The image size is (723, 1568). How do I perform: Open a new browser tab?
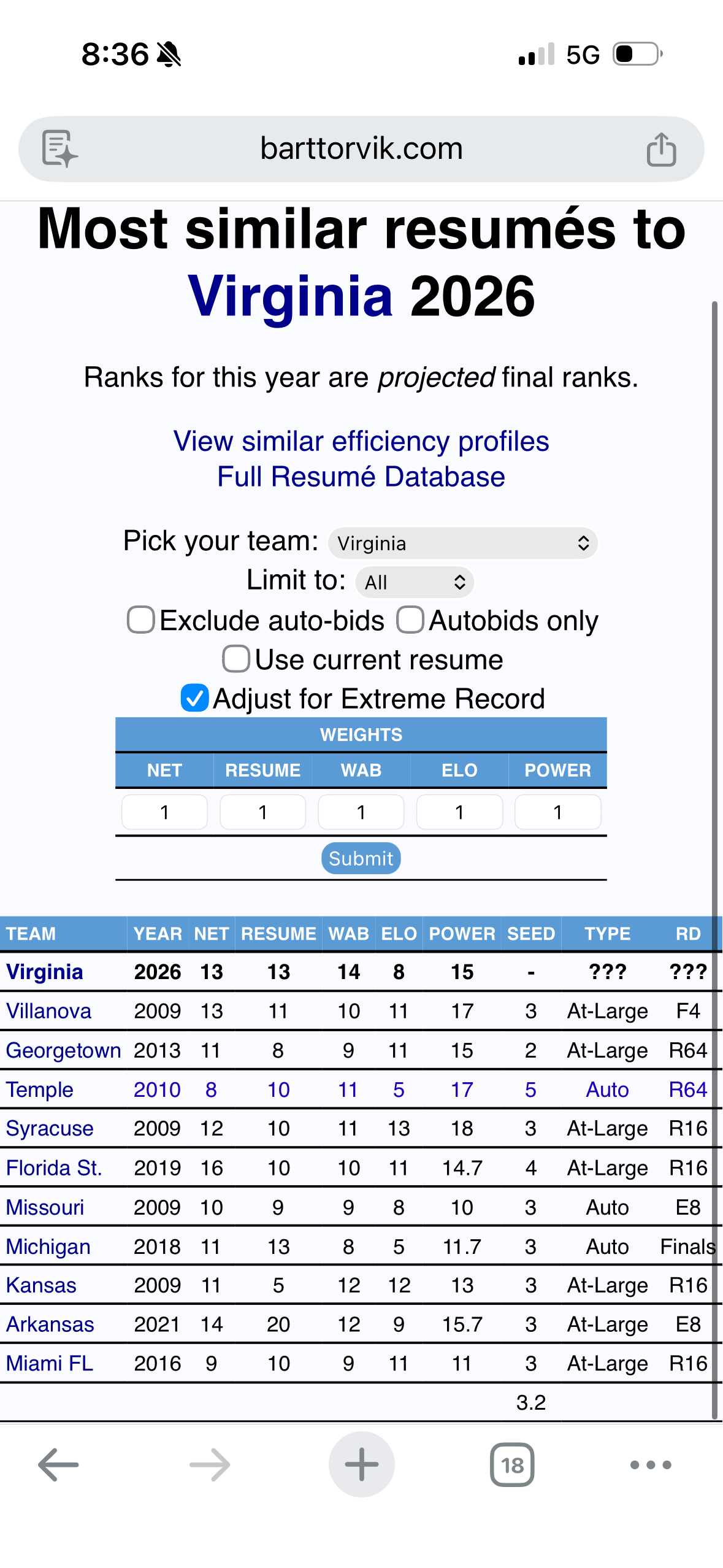click(x=361, y=1465)
